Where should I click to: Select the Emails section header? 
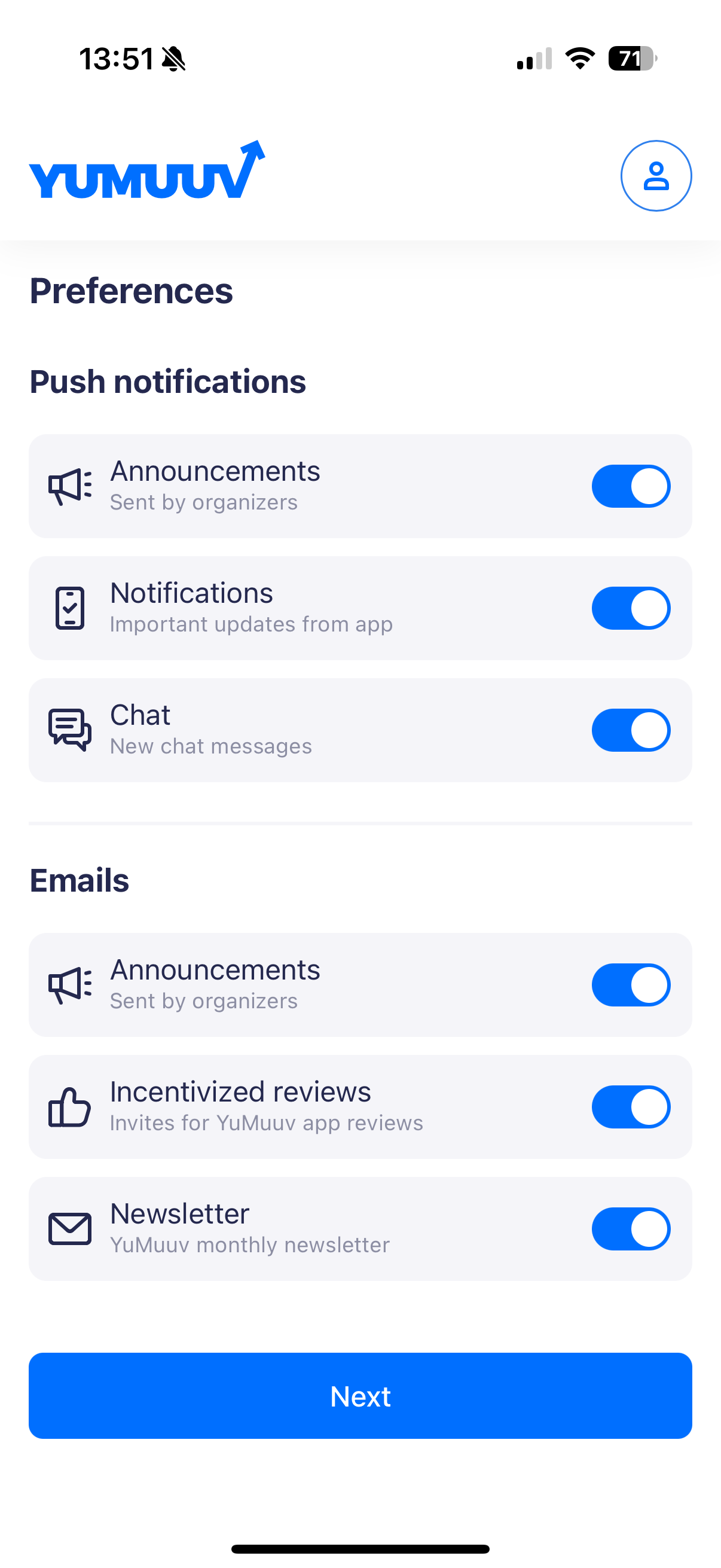tap(79, 879)
